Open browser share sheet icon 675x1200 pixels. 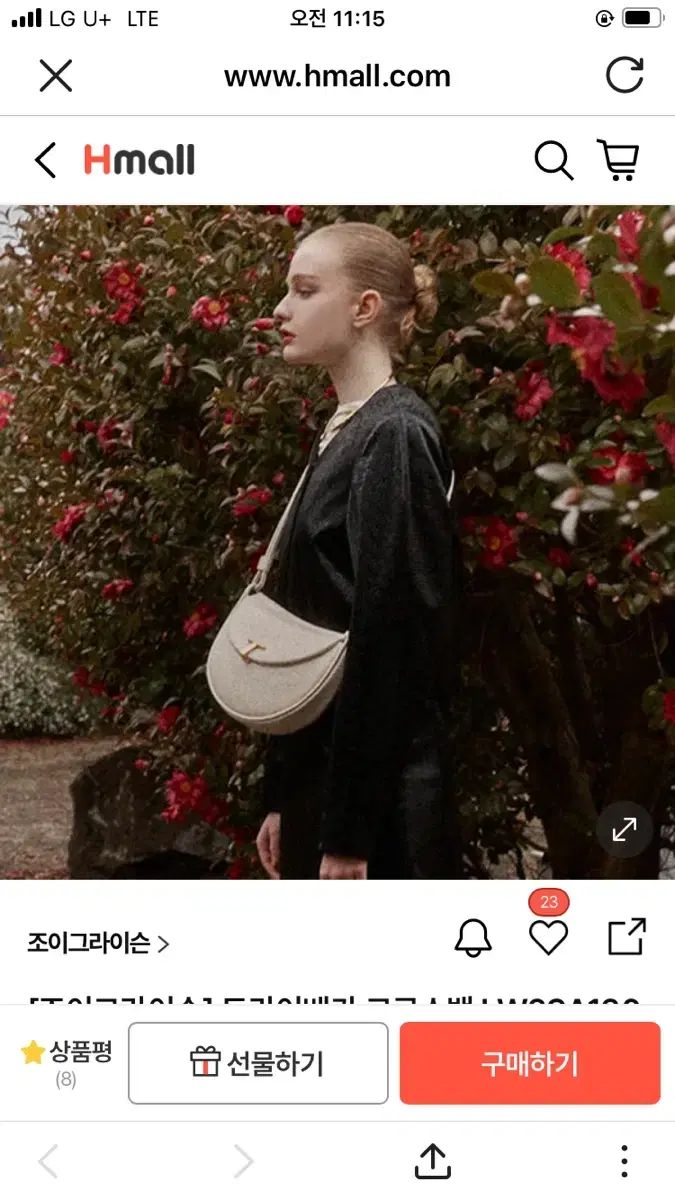[x=432, y=1161]
